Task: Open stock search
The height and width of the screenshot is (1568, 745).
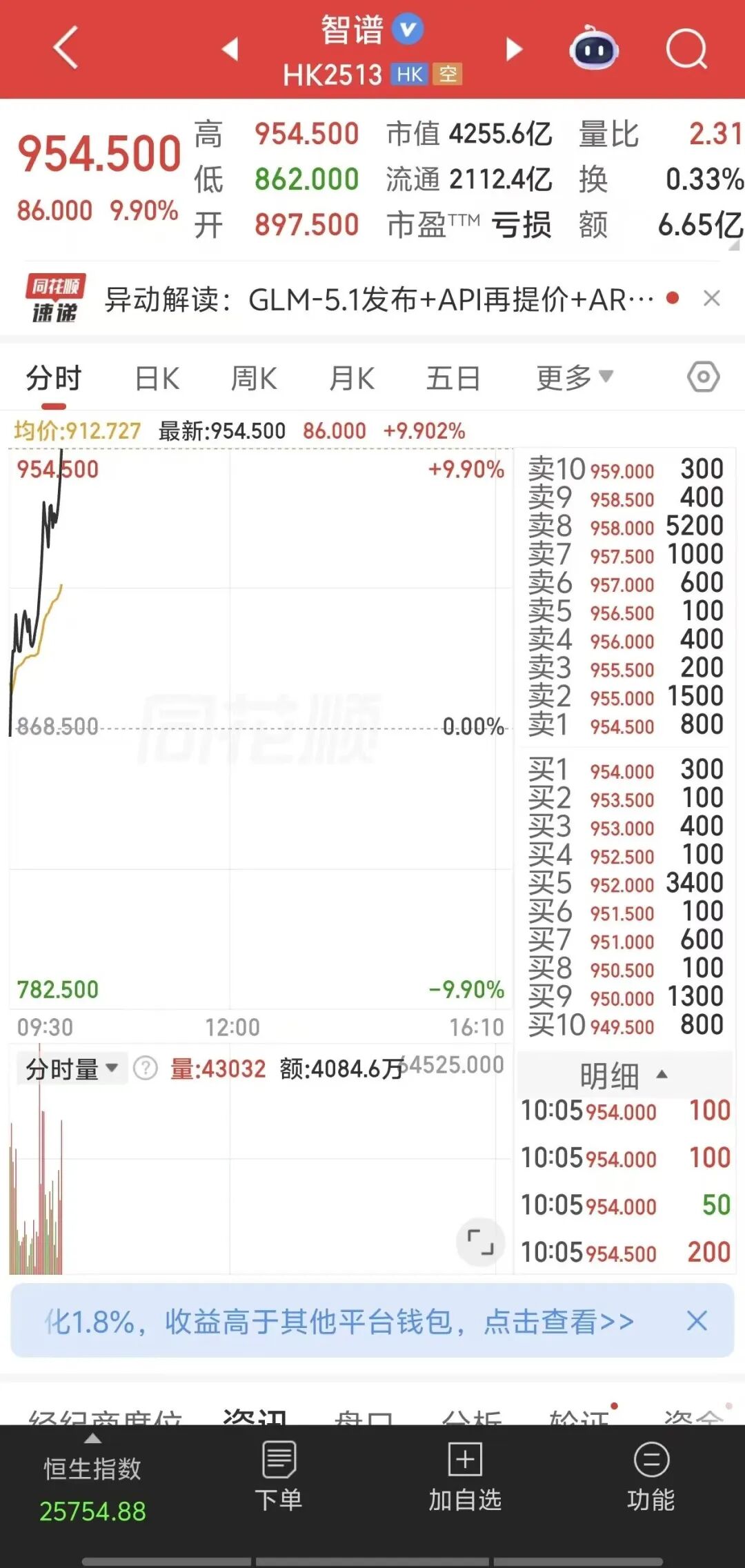Action: [x=686, y=49]
